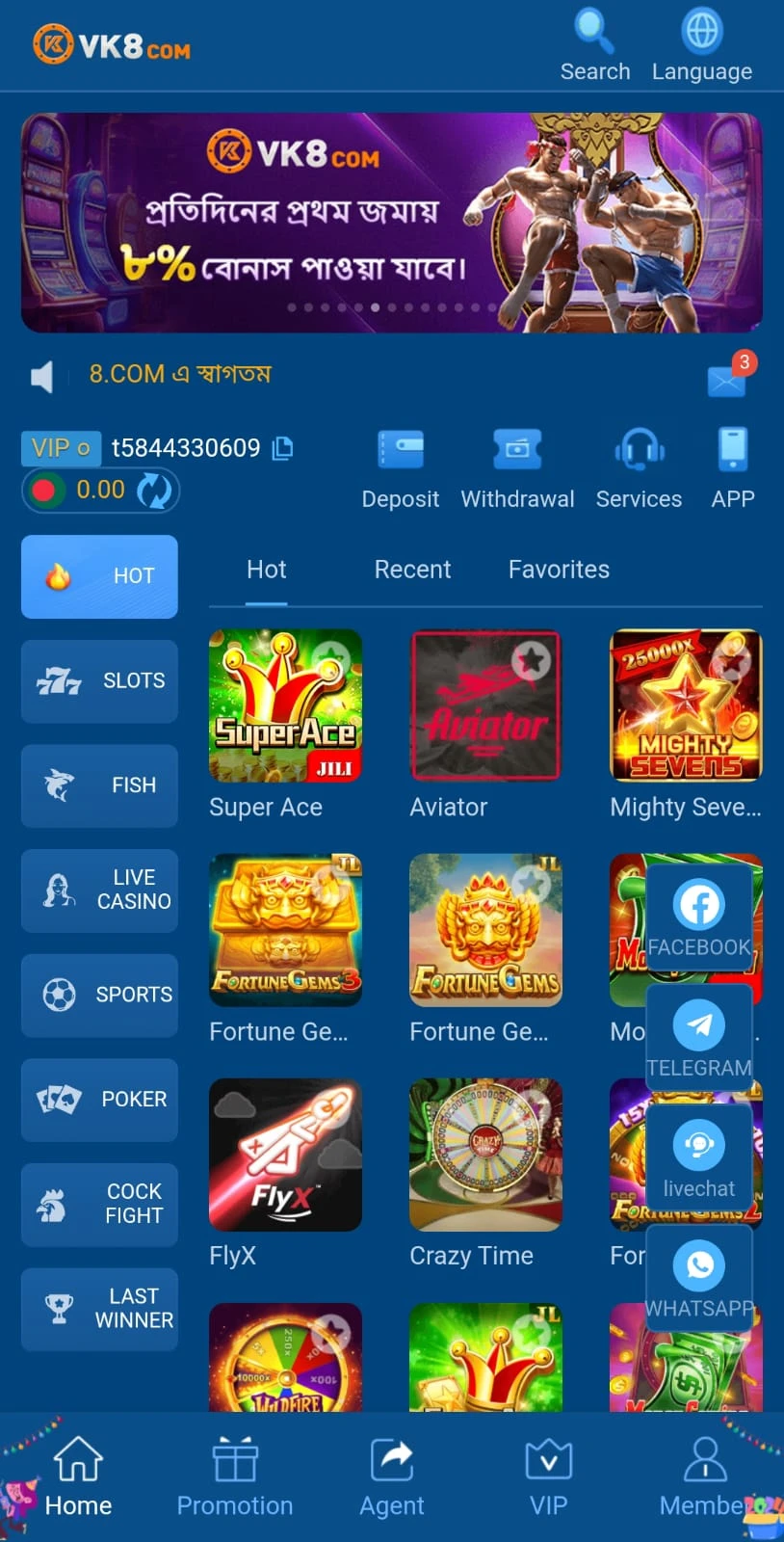Select the LIVE CASINO category
Viewport: 784px width, 1542px height.
click(x=100, y=890)
